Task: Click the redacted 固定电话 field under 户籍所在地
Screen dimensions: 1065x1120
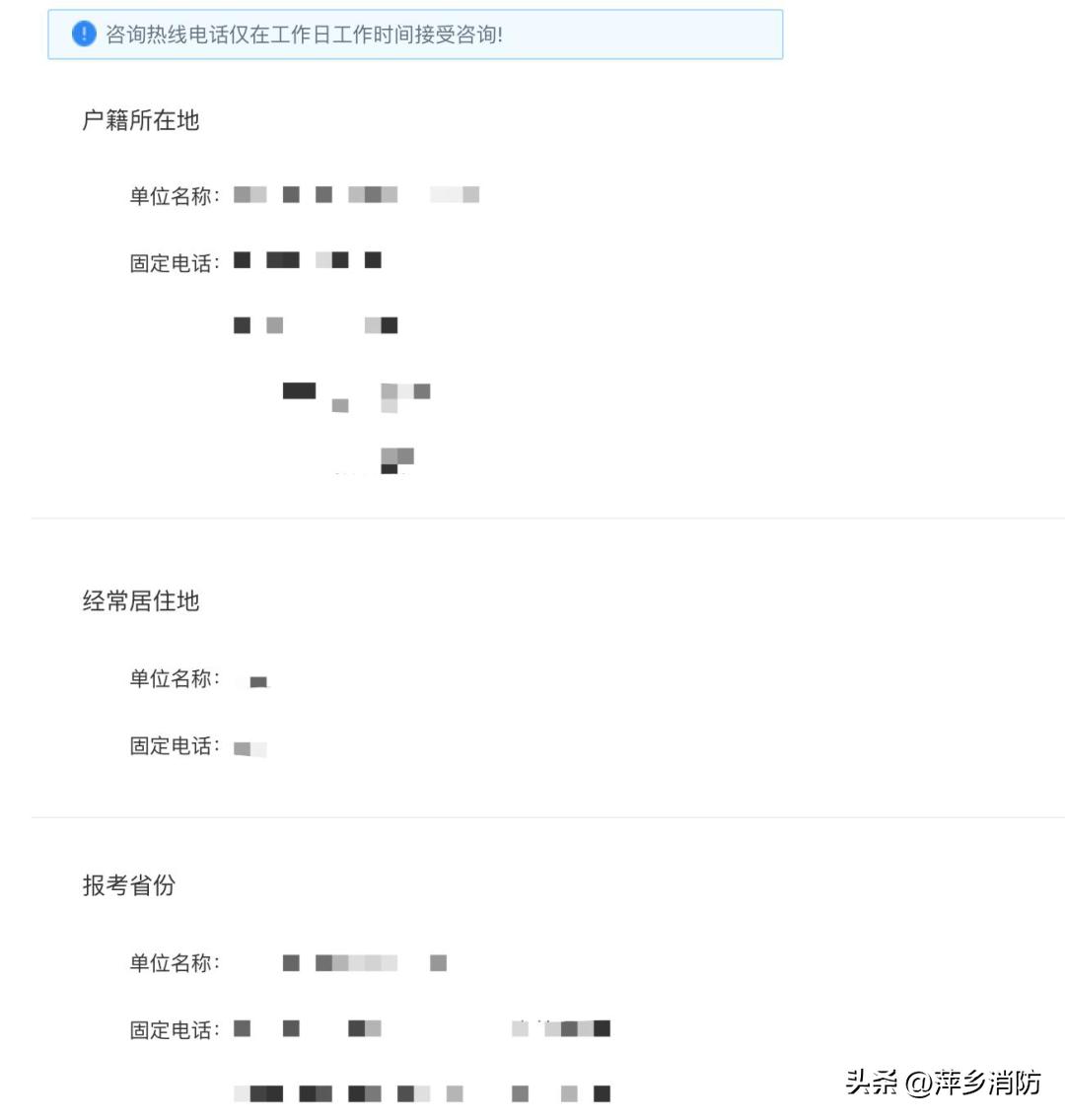Action: [306, 260]
